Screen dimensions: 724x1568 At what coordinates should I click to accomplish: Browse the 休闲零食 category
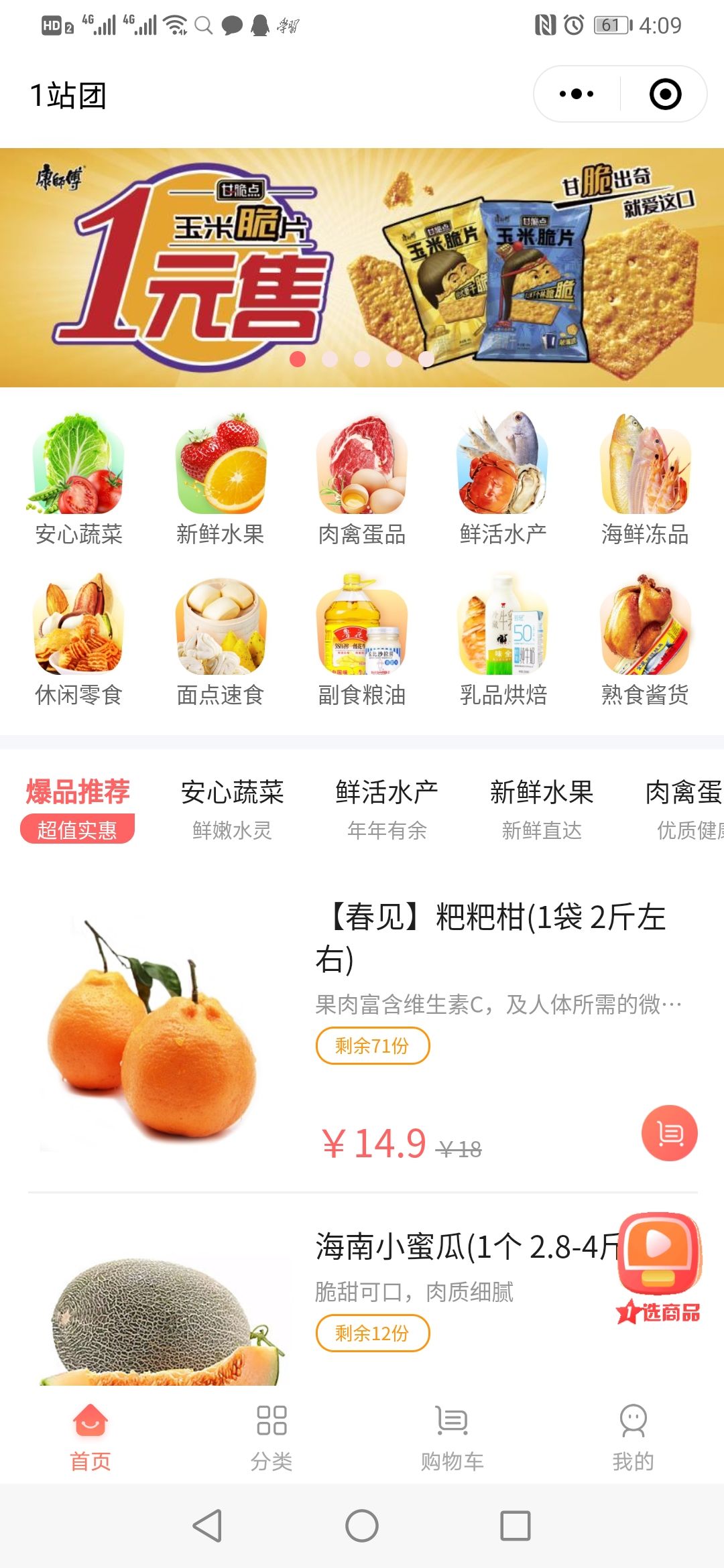point(78,640)
